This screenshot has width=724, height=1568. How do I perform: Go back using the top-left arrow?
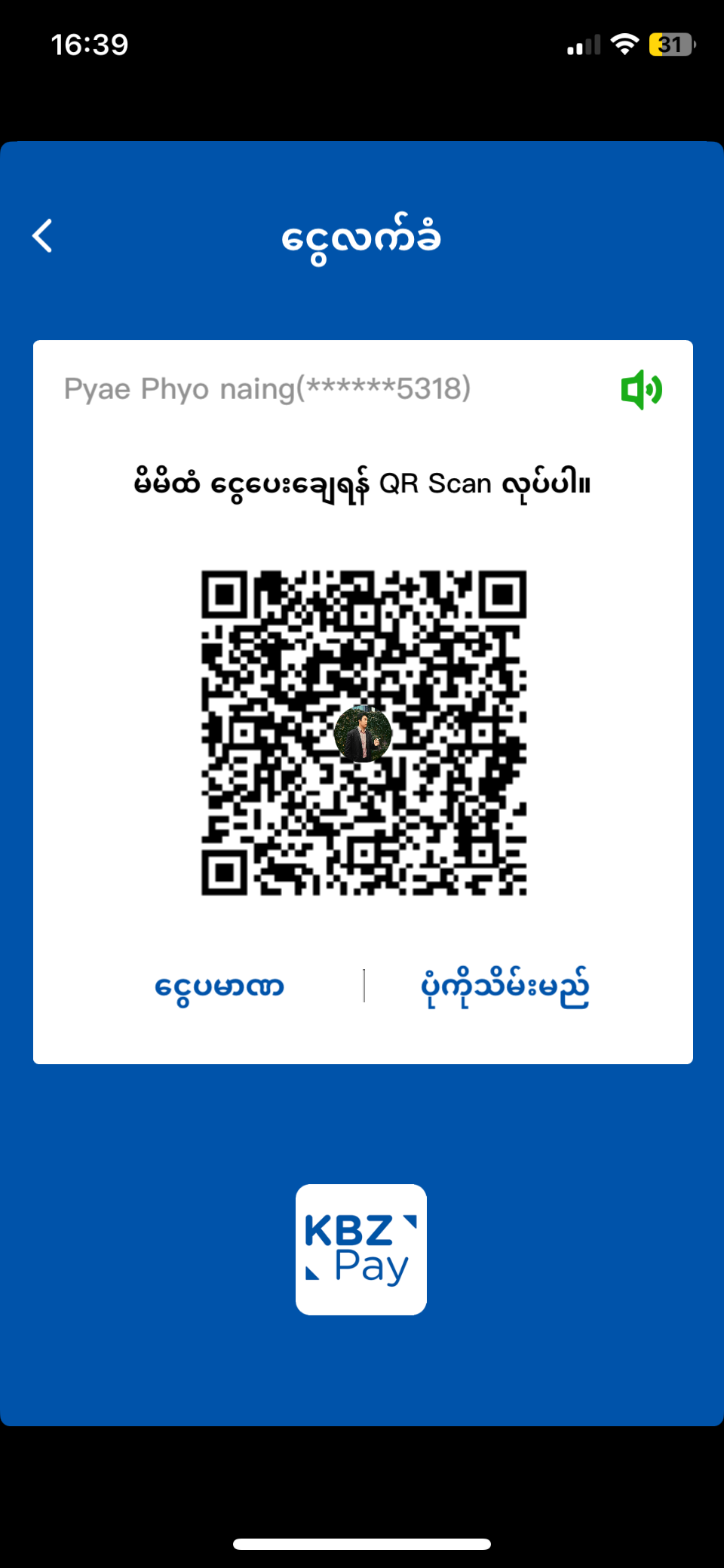point(43,236)
